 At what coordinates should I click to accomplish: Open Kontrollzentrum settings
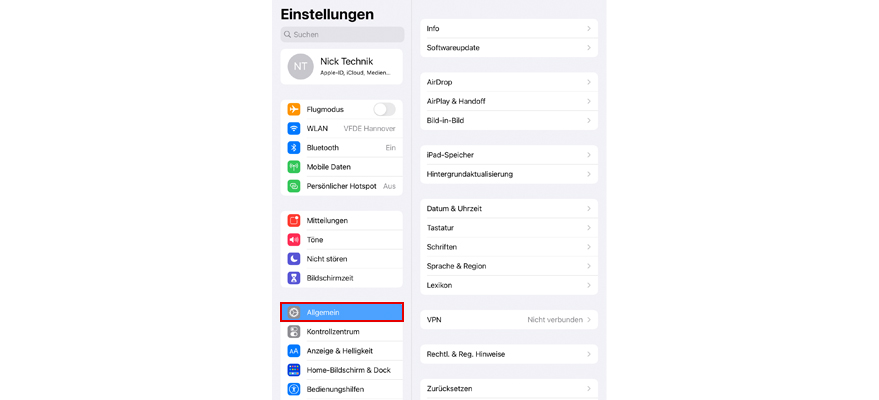[x=341, y=331]
